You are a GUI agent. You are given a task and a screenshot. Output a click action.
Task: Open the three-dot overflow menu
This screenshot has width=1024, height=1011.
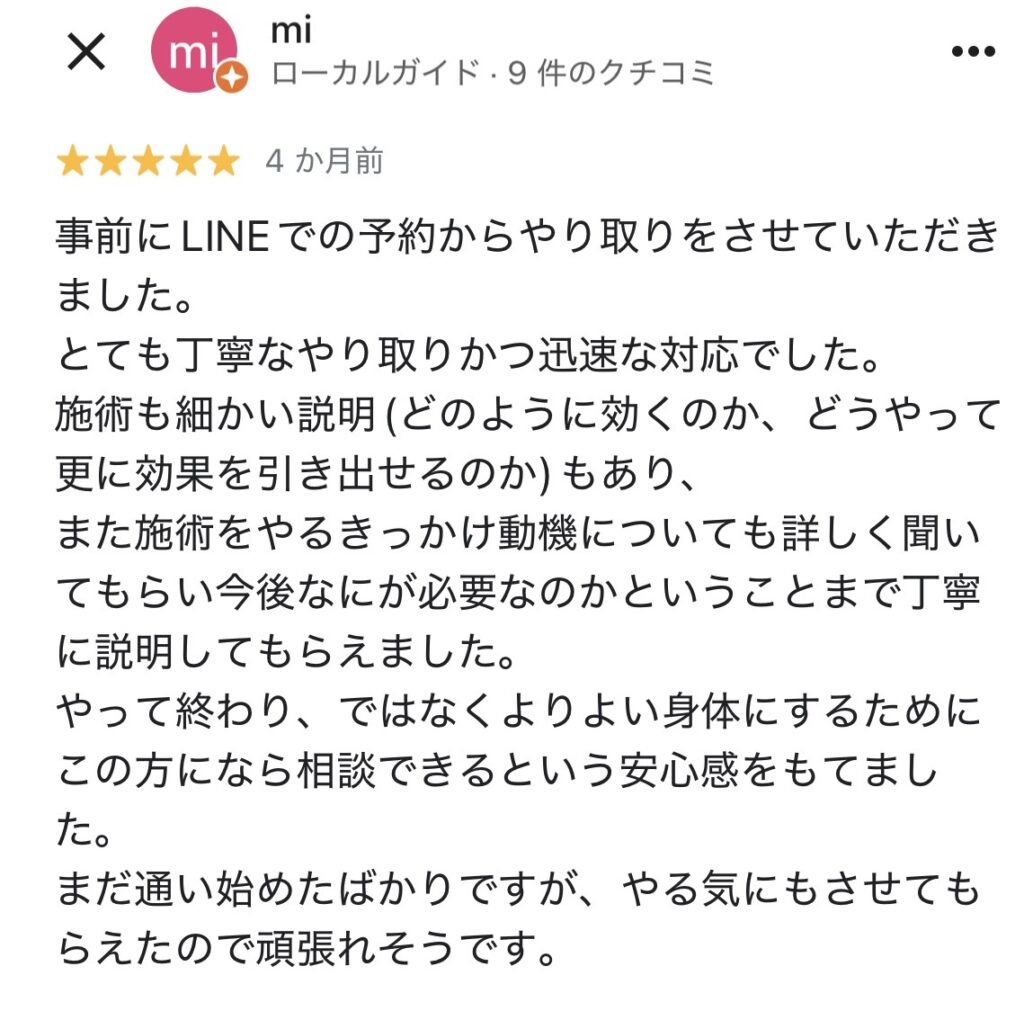click(972, 53)
